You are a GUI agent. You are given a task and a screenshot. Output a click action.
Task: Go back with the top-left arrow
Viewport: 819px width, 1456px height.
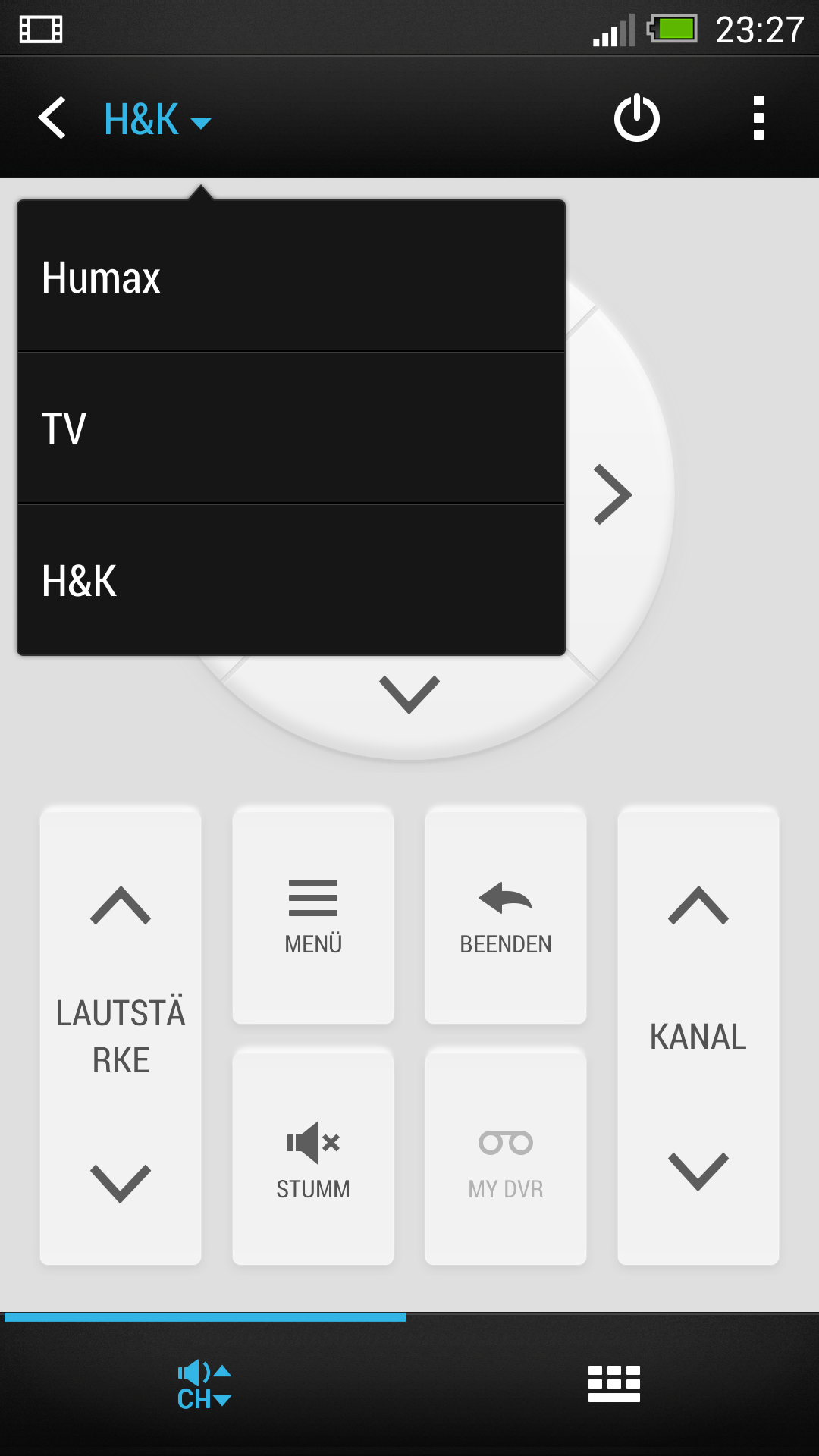click(x=52, y=118)
